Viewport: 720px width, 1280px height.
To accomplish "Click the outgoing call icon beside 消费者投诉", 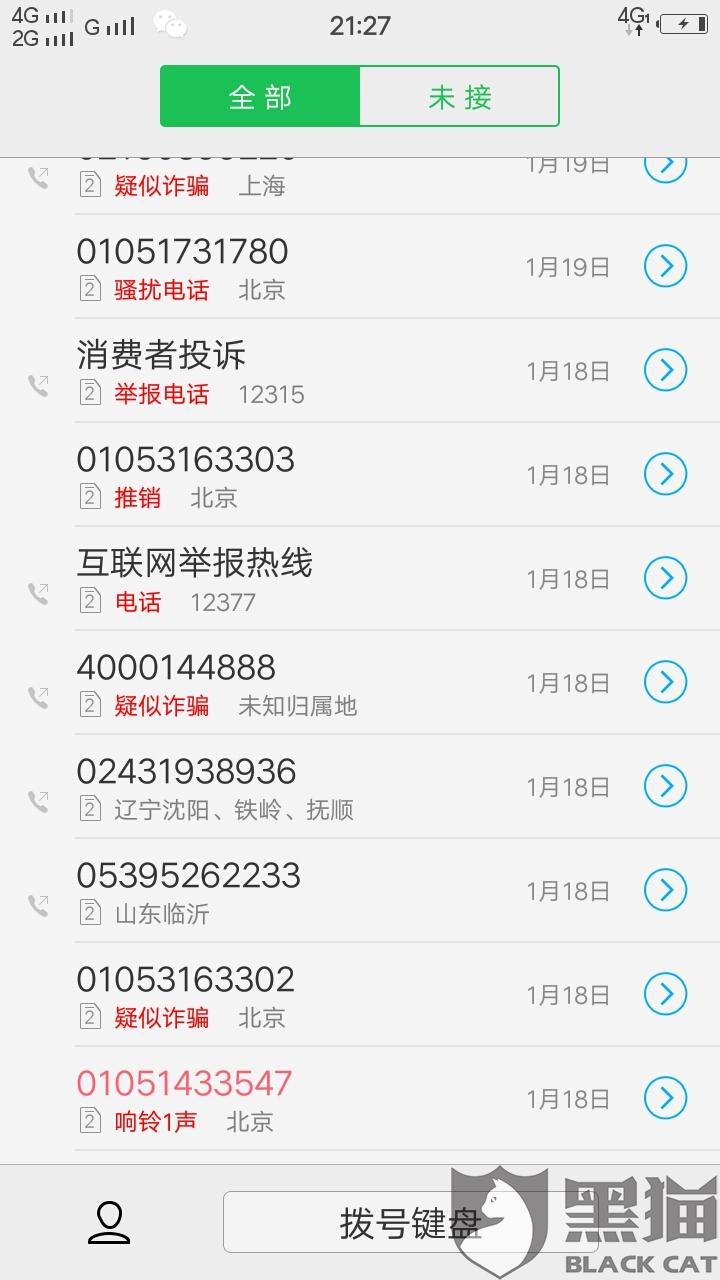I will (38, 384).
